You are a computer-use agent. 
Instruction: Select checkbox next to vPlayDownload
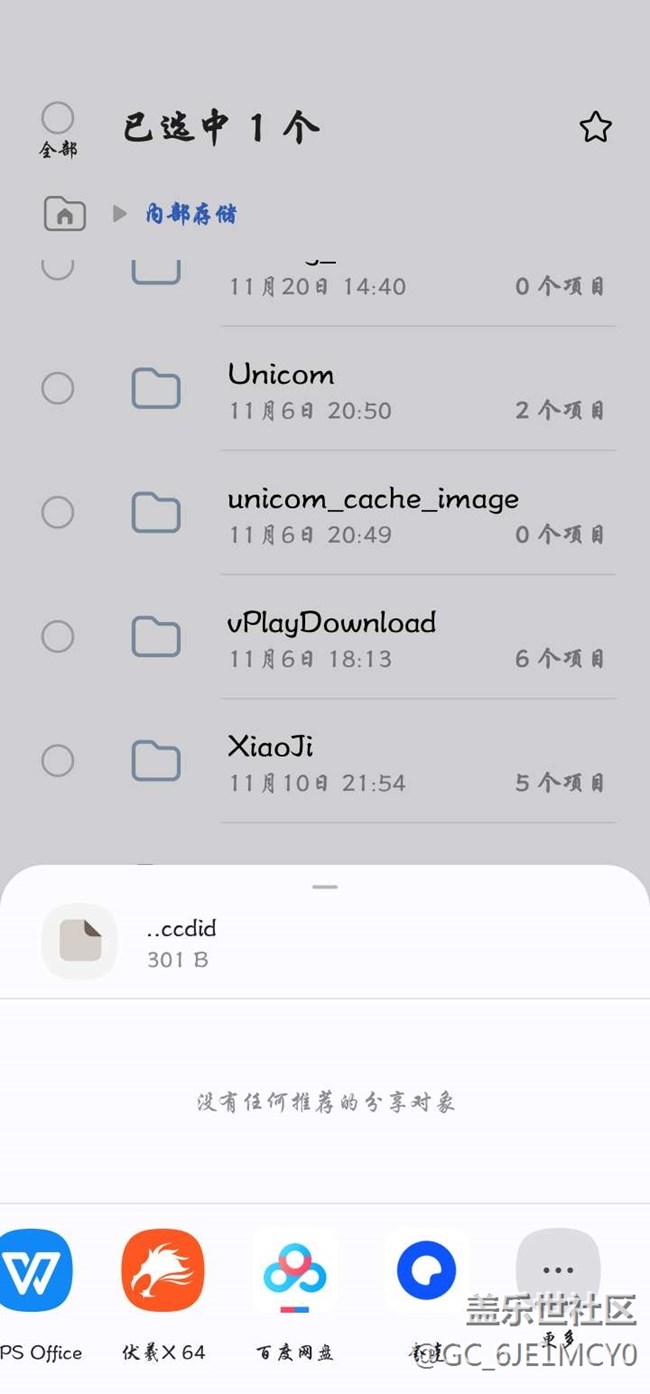(x=57, y=636)
